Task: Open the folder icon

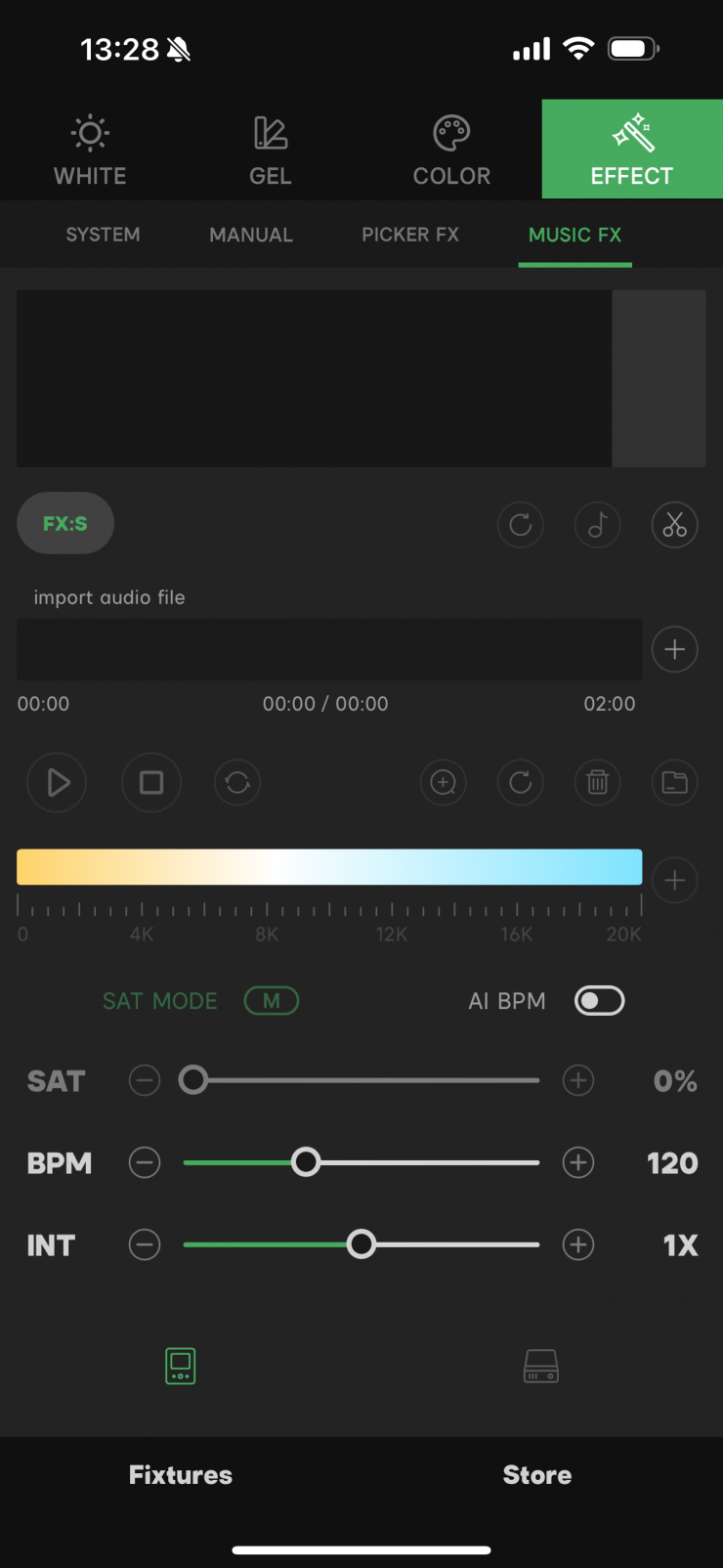Action: coord(674,783)
